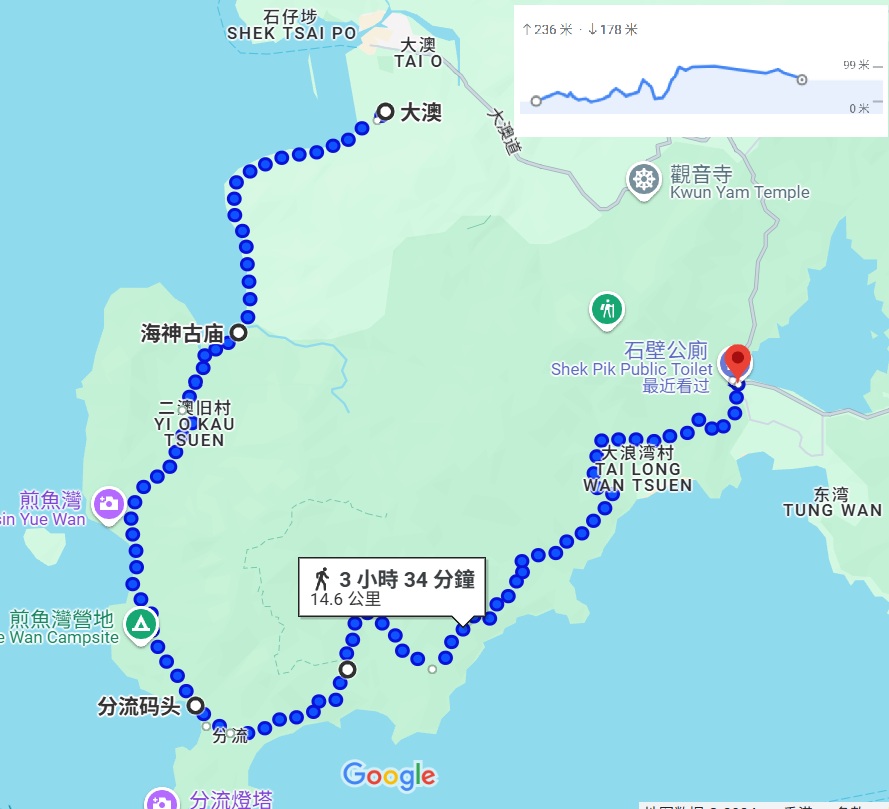Tap the red destination pin
The width and height of the screenshot is (889, 809).
point(738,360)
